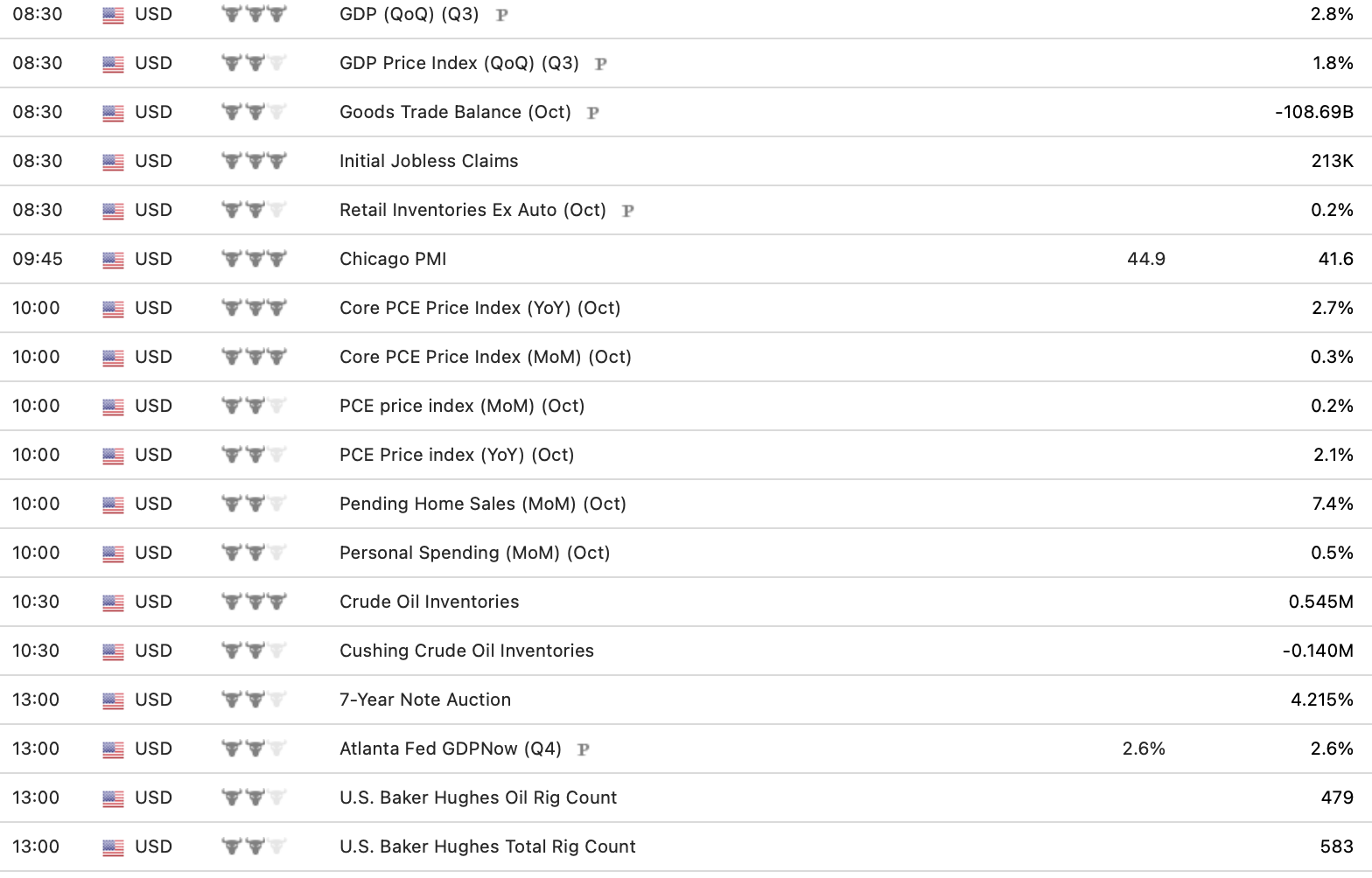
Task: Open GDP Price Index (QoQ) event details
Action: [x=458, y=63]
